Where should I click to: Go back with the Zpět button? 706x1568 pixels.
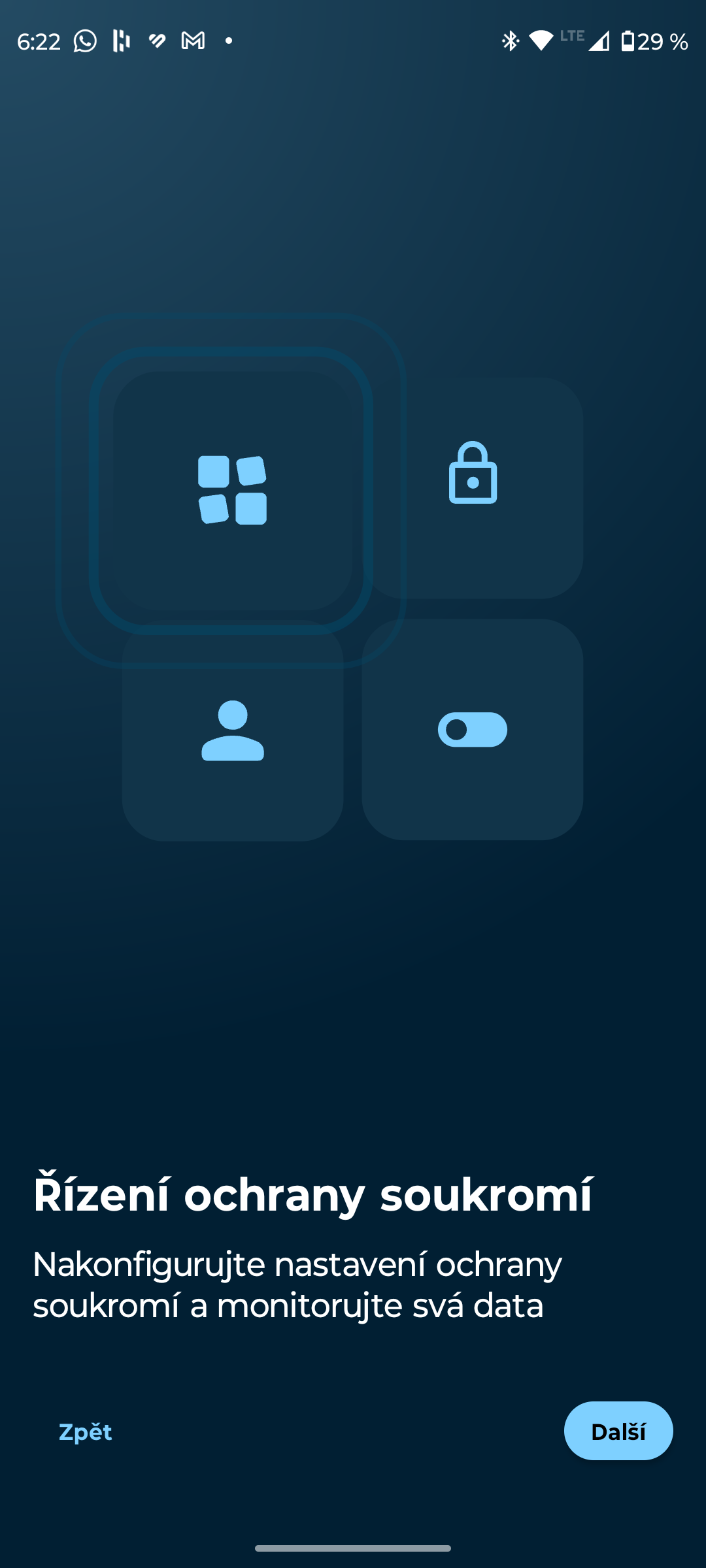86,1432
